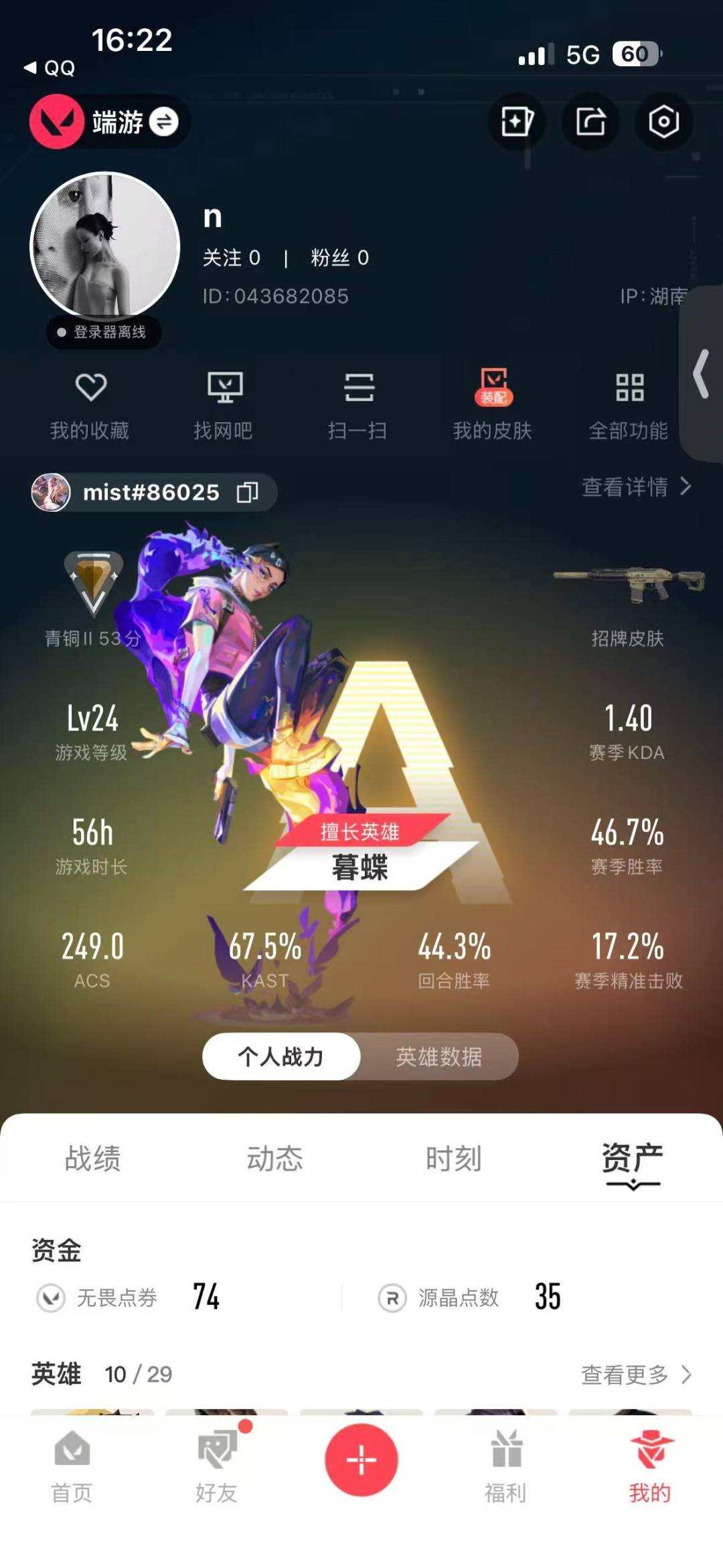Viewport: 723px width, 1568px height.
Task: Open the settings gear at top right
Action: tap(663, 122)
